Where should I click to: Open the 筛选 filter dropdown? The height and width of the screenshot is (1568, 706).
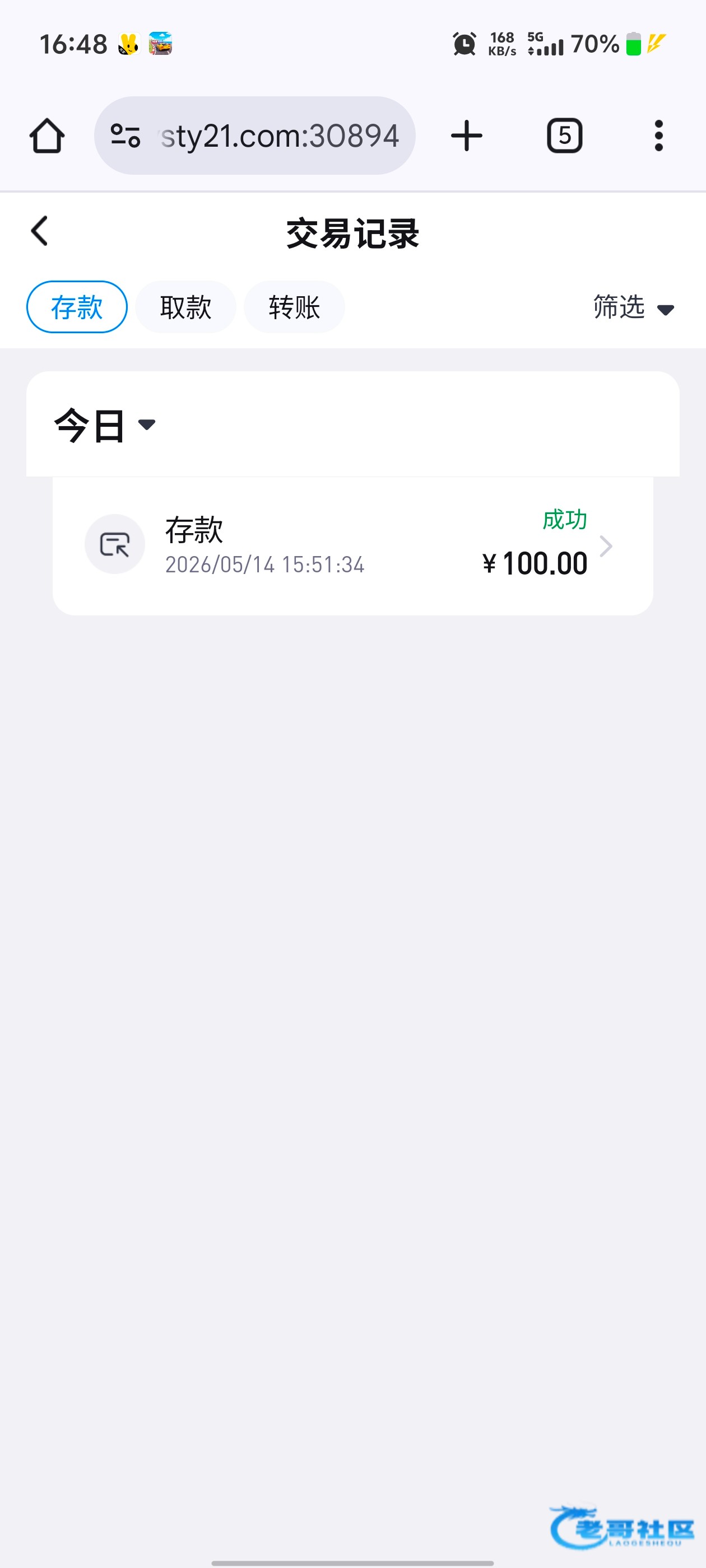tap(634, 307)
